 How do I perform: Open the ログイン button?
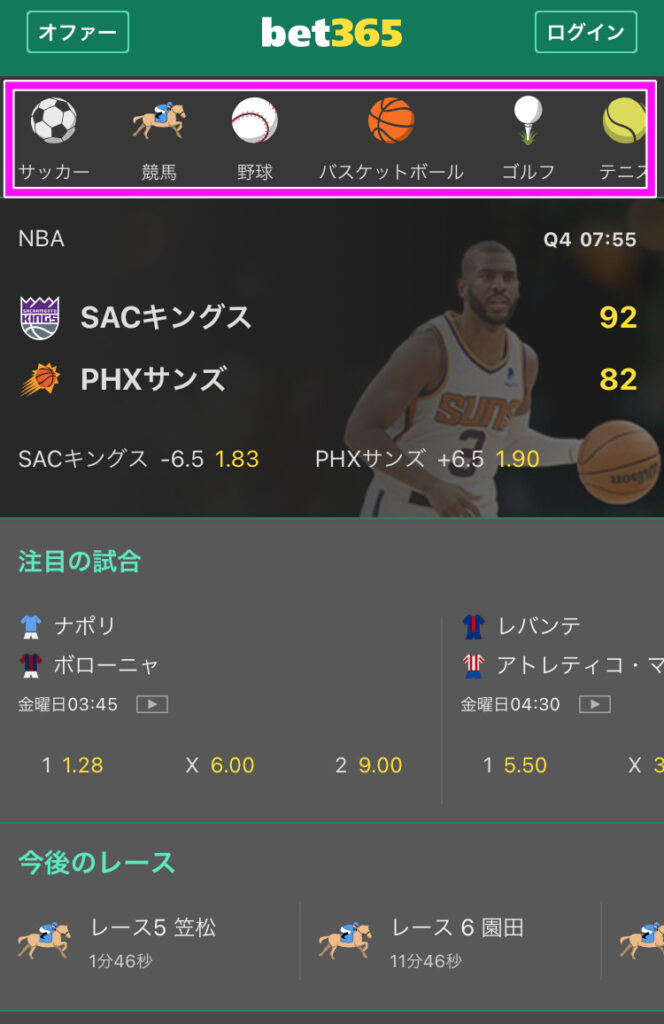[586, 32]
